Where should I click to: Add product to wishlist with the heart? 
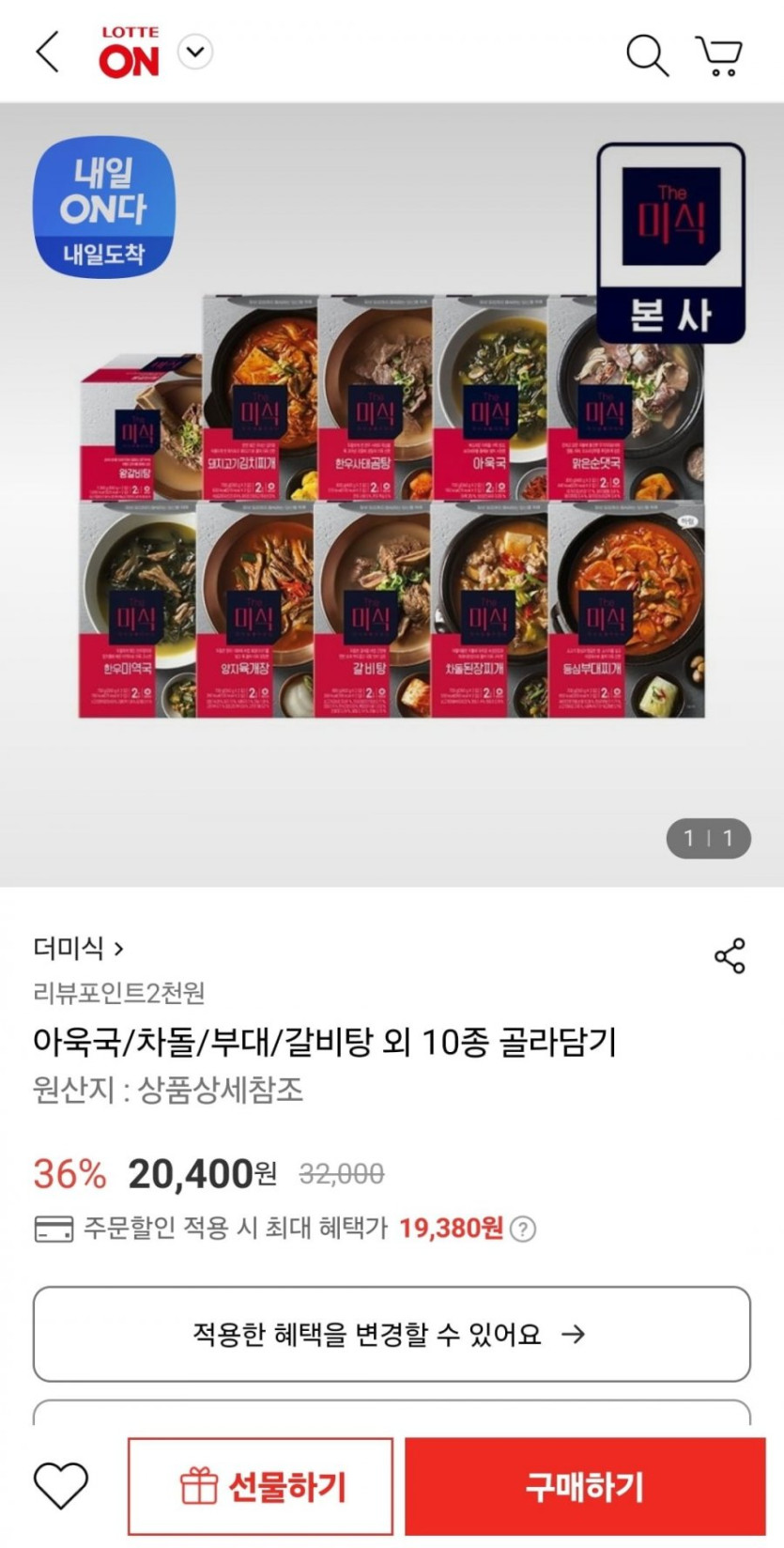pos(61,1486)
